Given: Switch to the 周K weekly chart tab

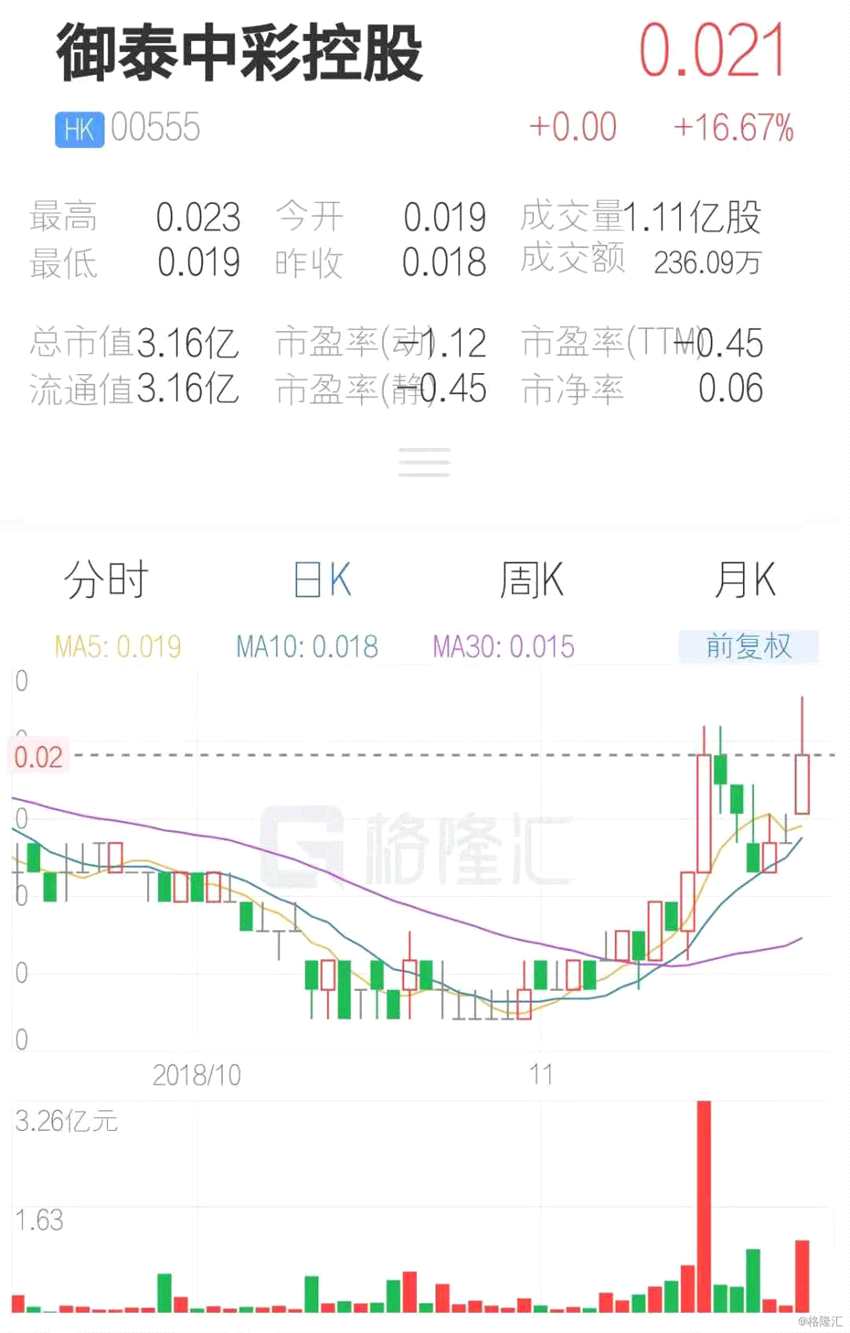Looking at the screenshot, I should coord(530,578).
